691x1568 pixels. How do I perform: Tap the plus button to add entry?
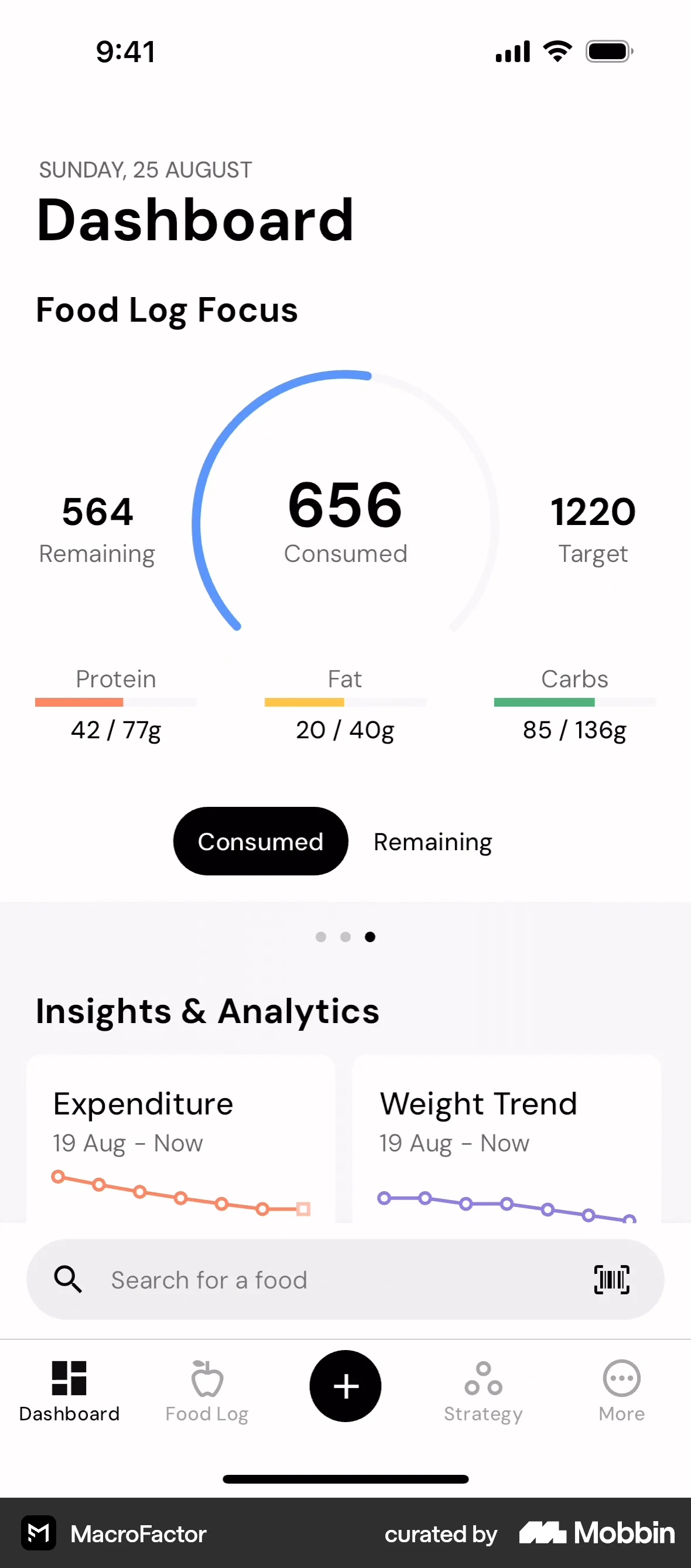345,1386
